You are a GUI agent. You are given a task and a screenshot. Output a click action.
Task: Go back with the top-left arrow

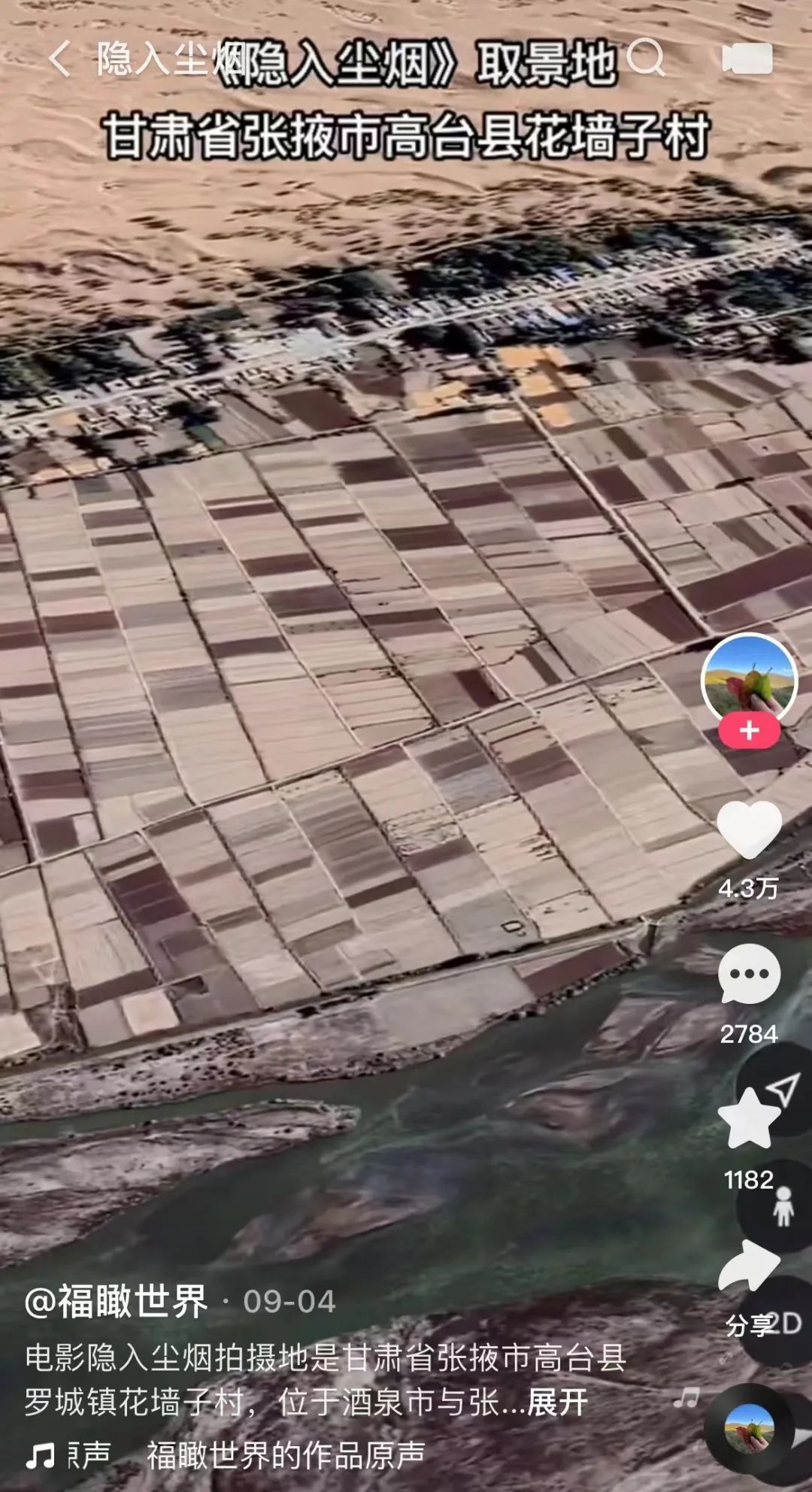point(60,59)
